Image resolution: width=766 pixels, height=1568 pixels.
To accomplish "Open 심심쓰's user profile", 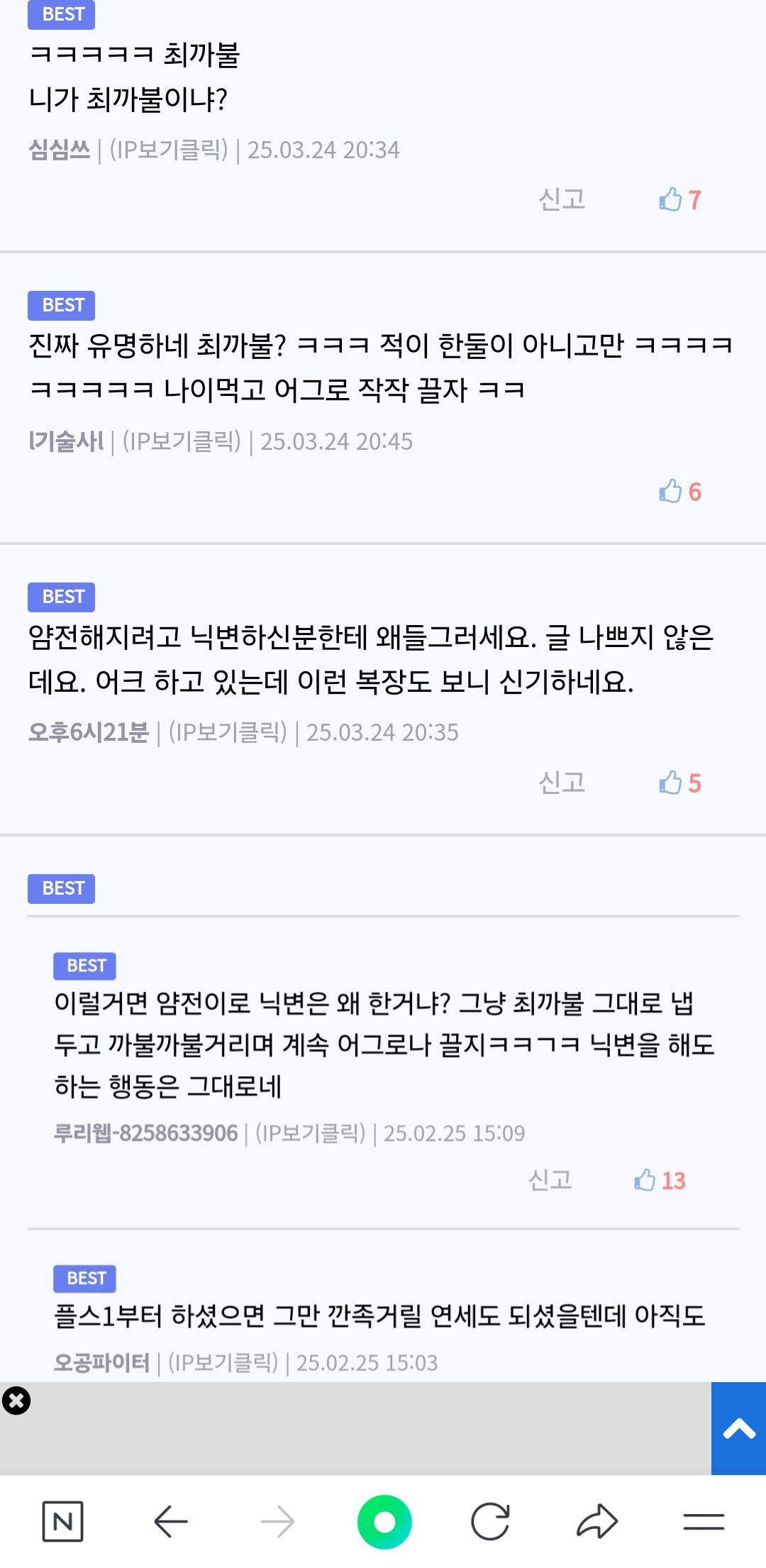I will 60,150.
